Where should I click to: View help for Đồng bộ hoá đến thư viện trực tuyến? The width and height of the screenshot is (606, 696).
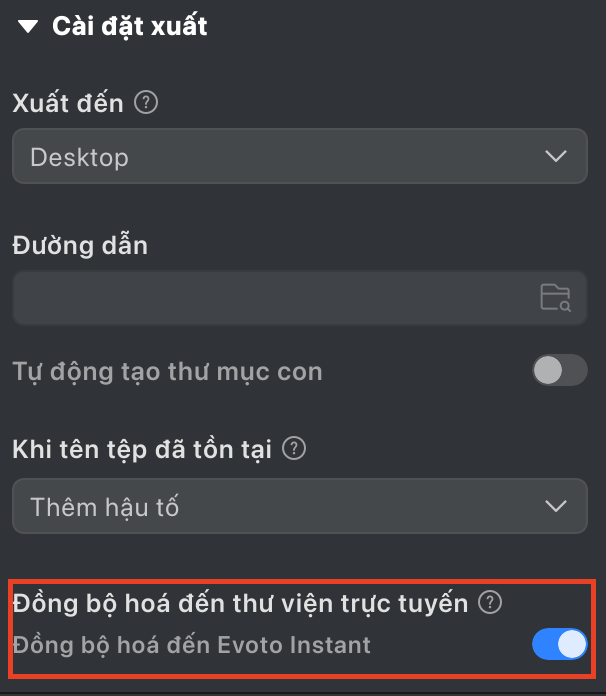pyautogui.click(x=490, y=603)
